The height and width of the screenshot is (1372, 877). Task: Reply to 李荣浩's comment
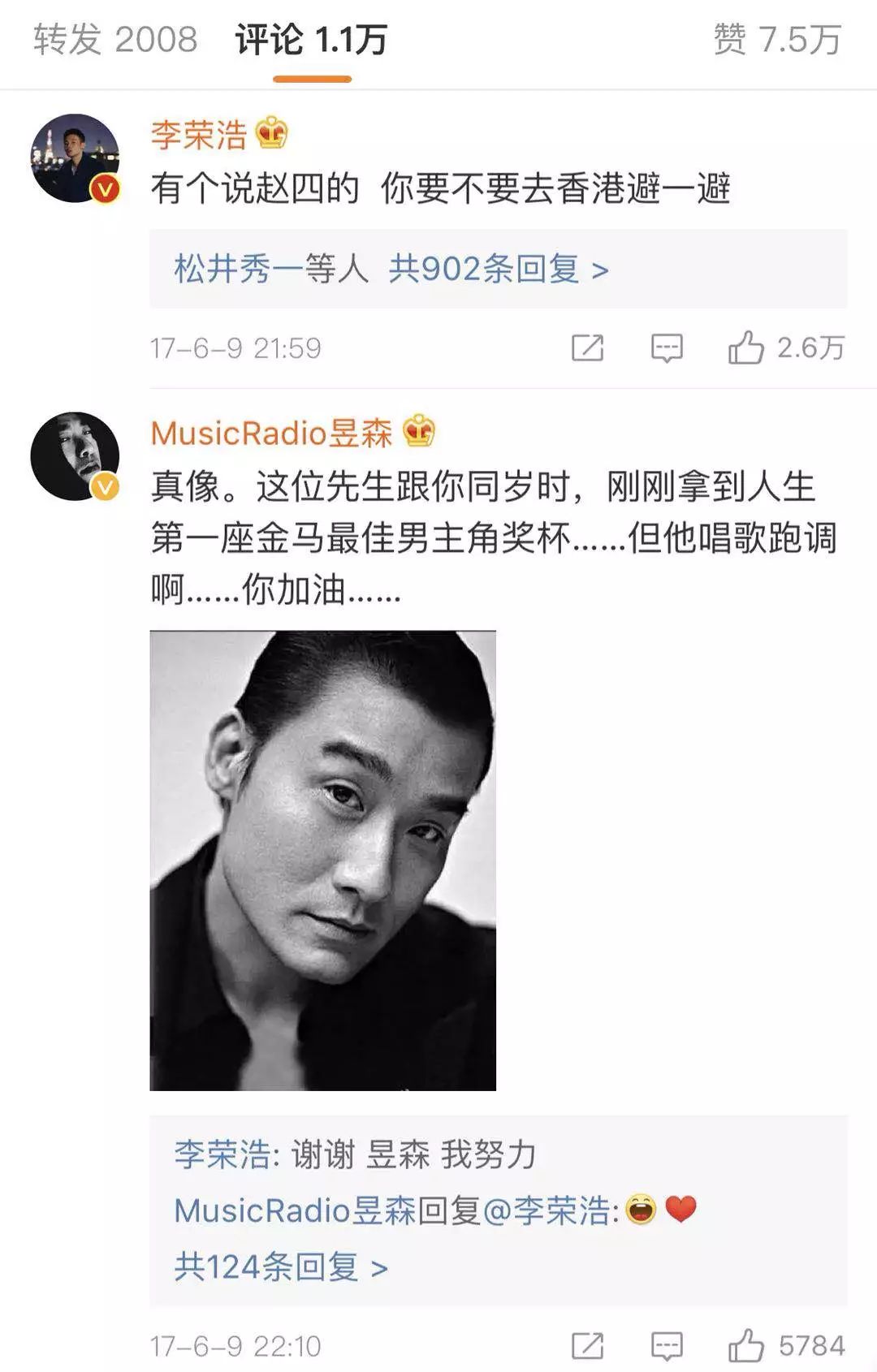[x=667, y=348]
